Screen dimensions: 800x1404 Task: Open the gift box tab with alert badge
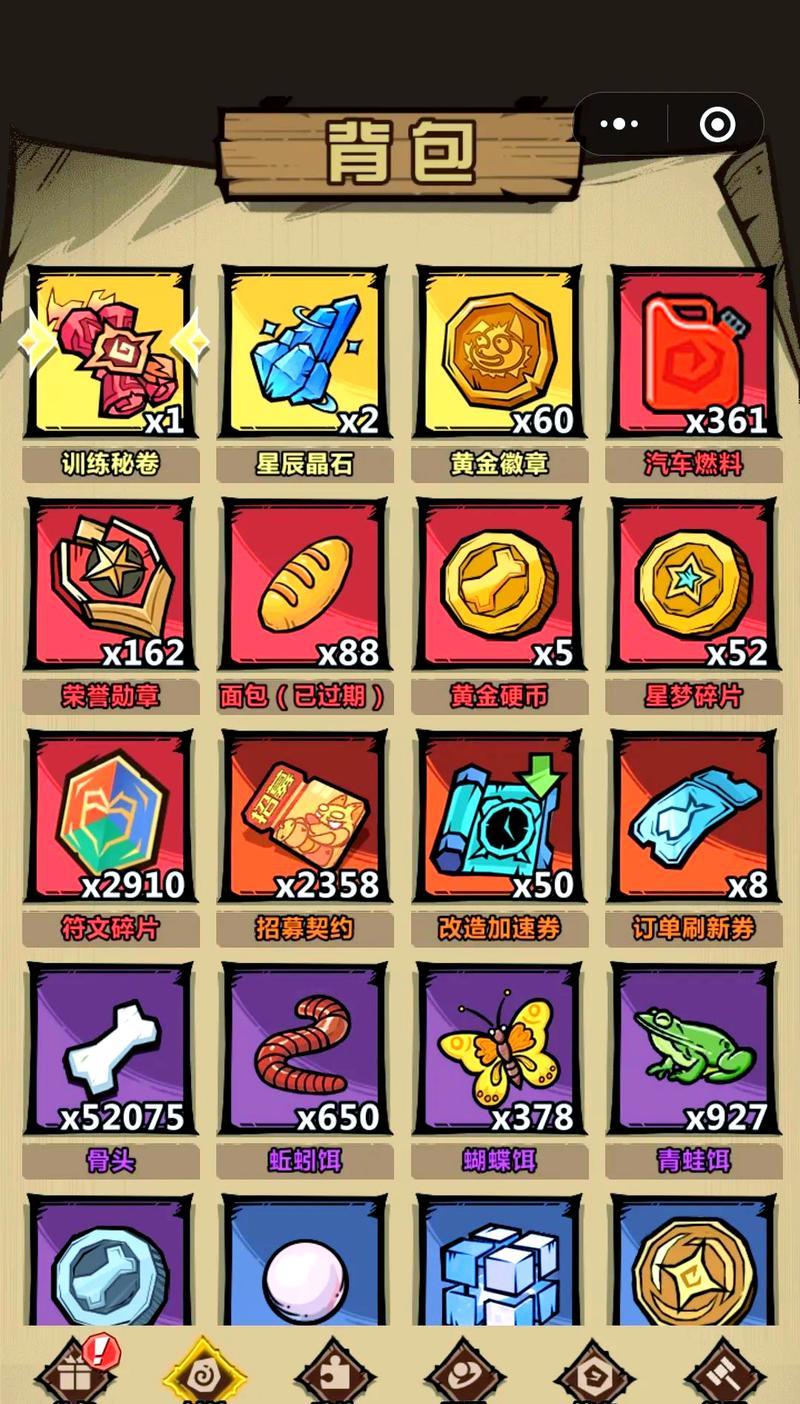76,1372
